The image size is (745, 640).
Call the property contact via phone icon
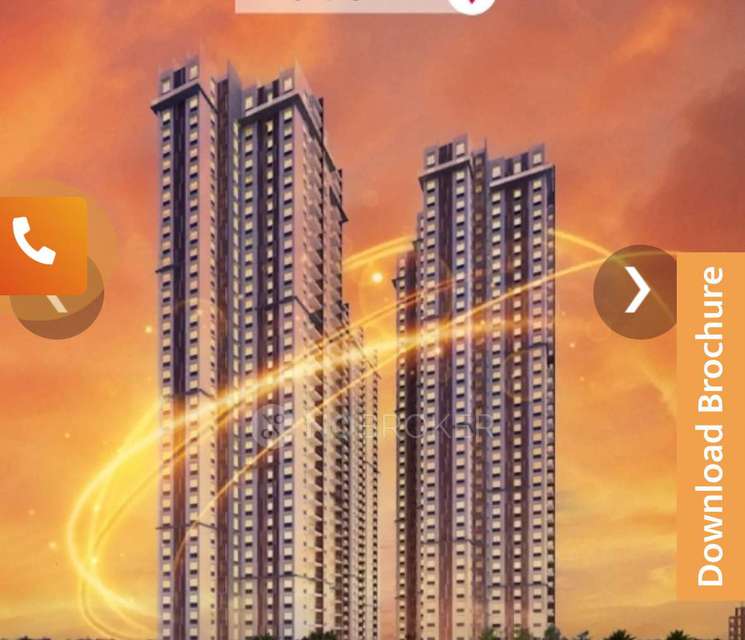(42, 244)
